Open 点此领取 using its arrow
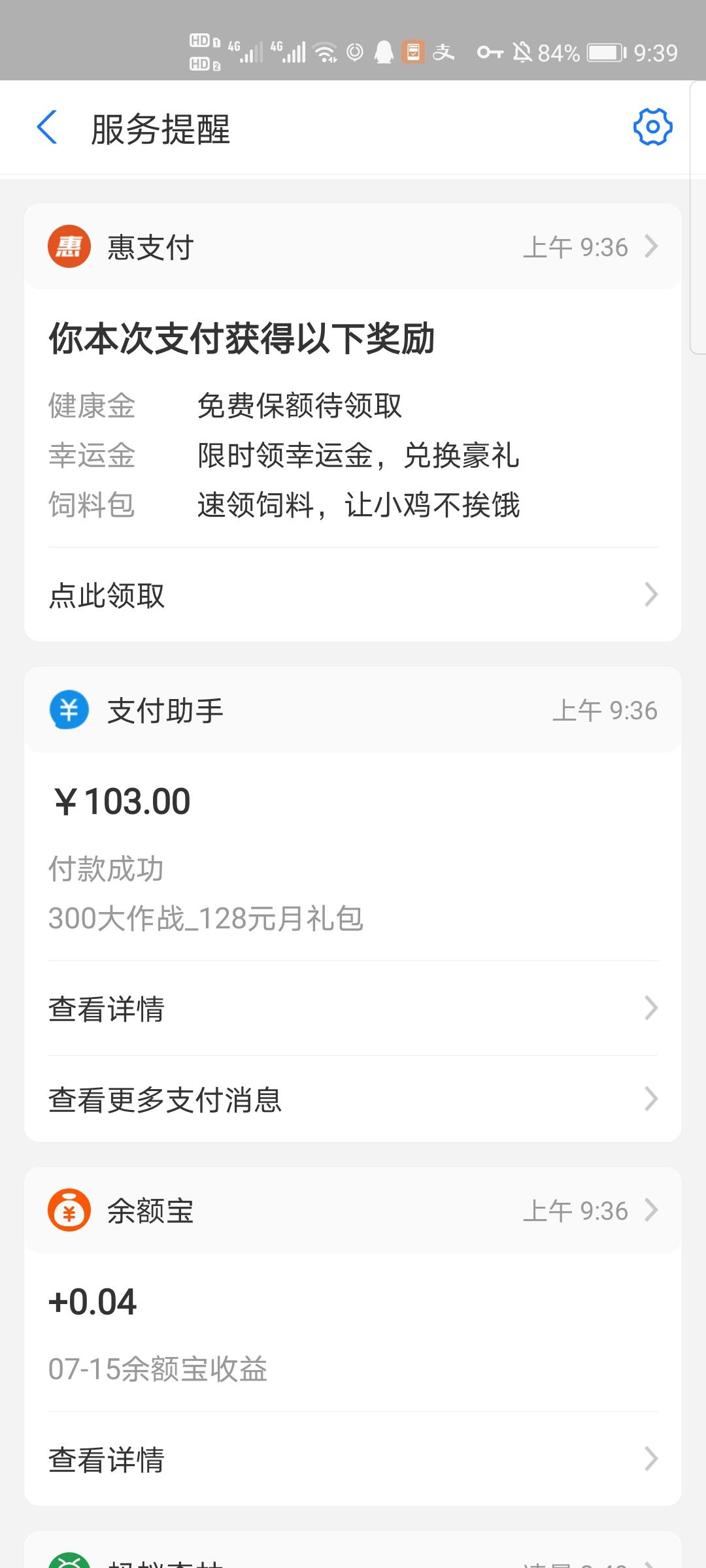The image size is (706, 1568). tap(650, 595)
